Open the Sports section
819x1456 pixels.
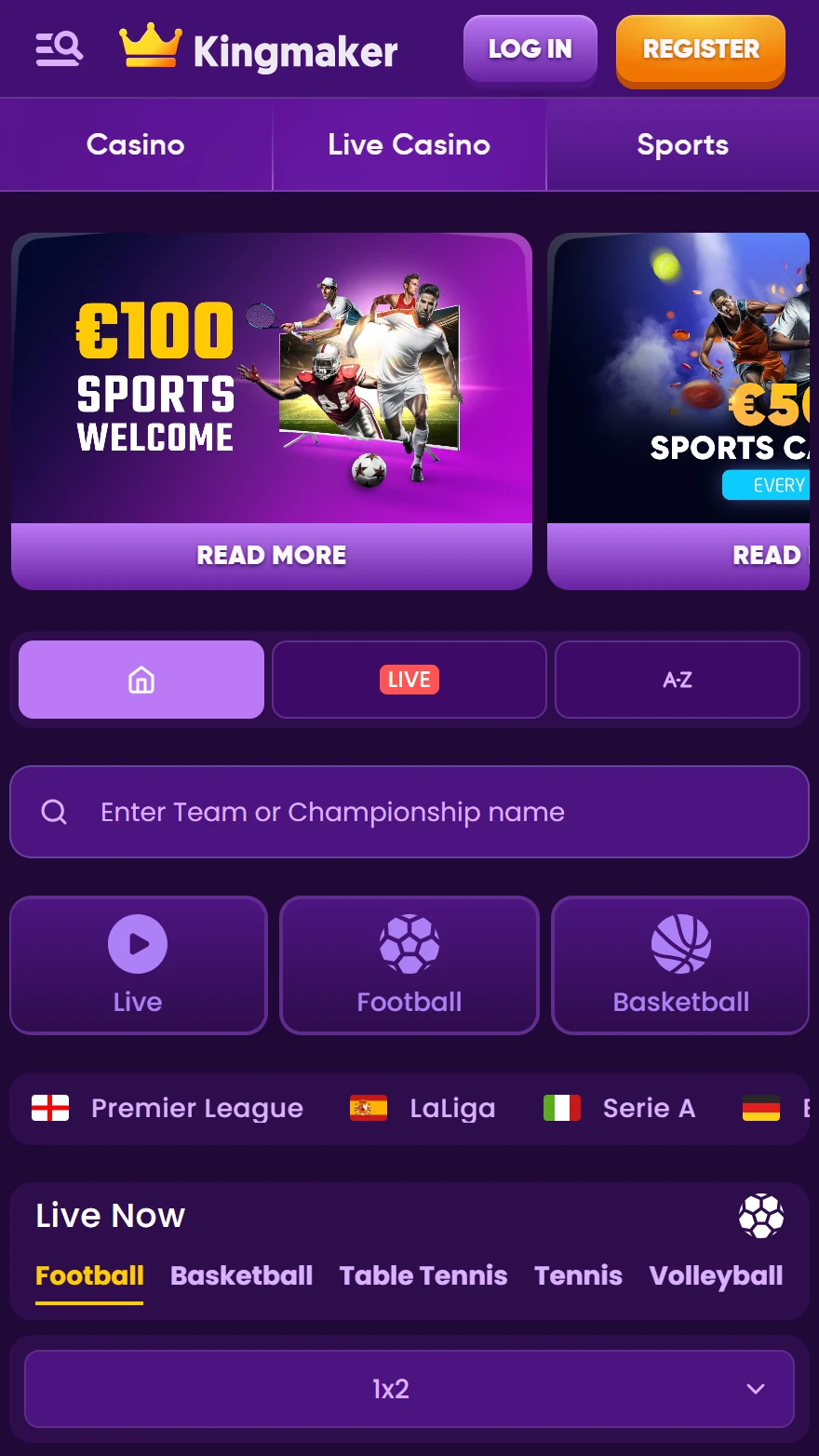(682, 145)
